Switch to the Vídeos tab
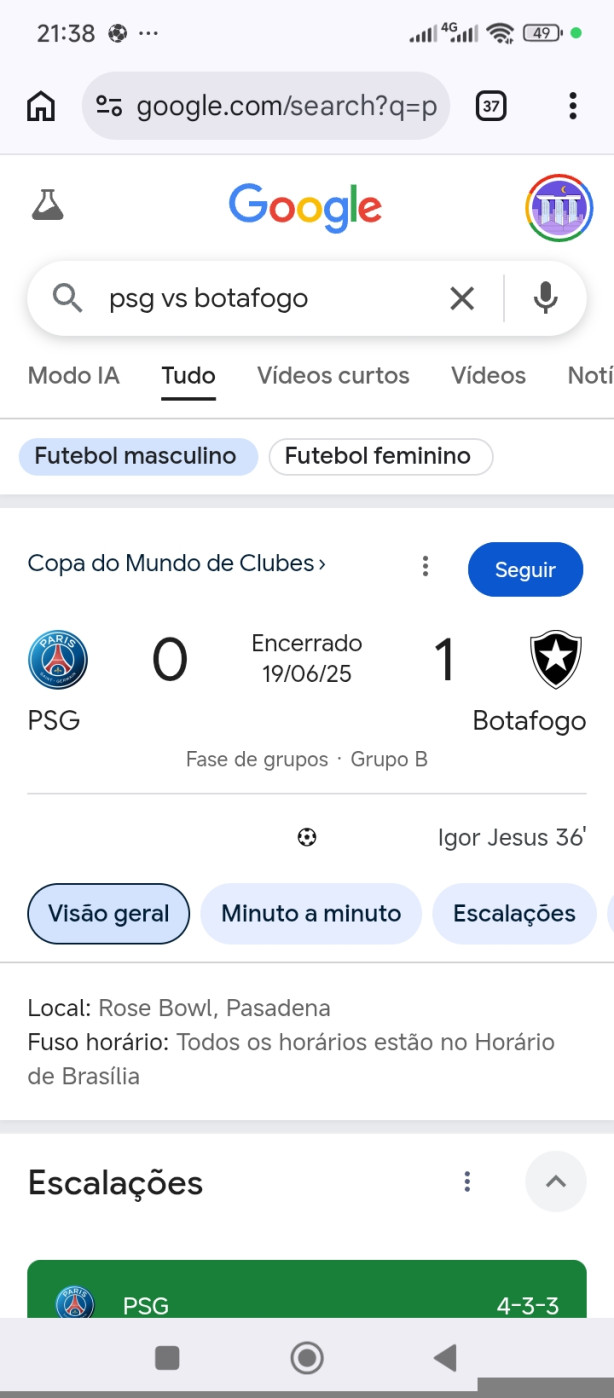The height and width of the screenshot is (1398, 614). pyautogui.click(x=488, y=376)
